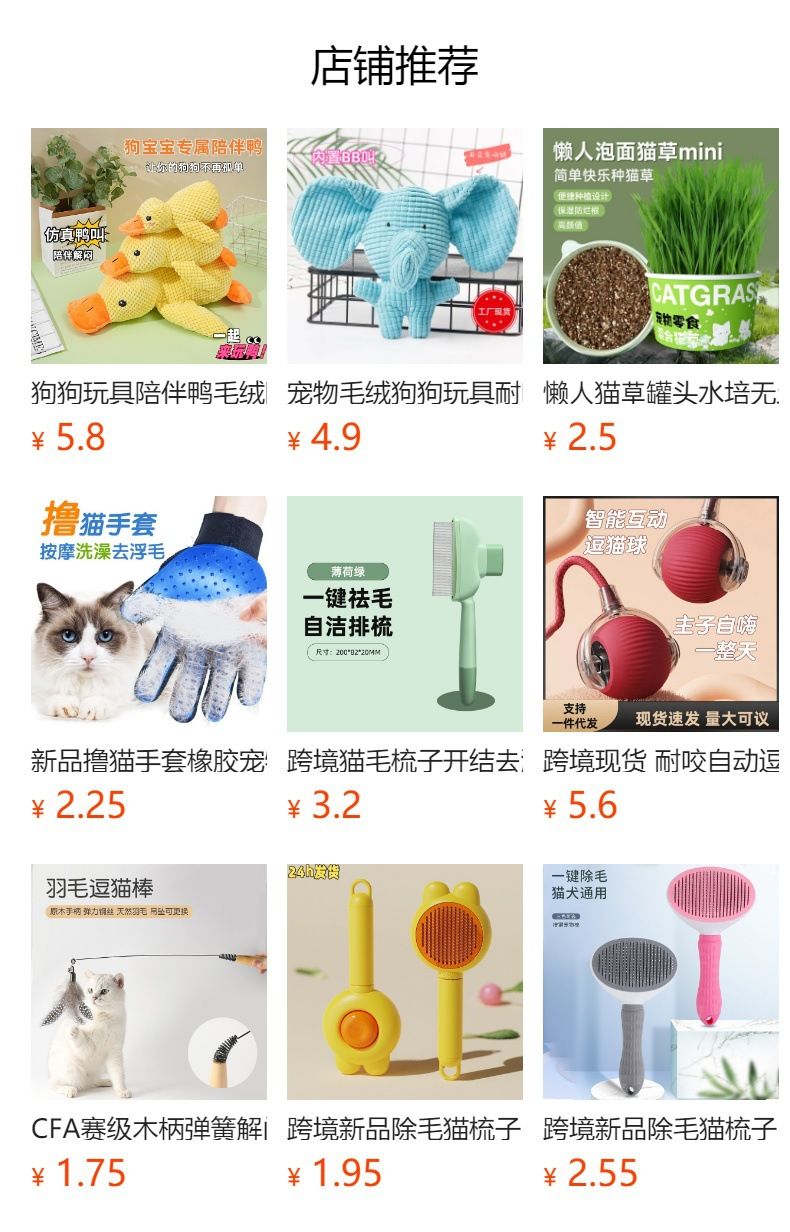View the lazy cat grass can item
The width and height of the screenshot is (790, 1232).
661,246
